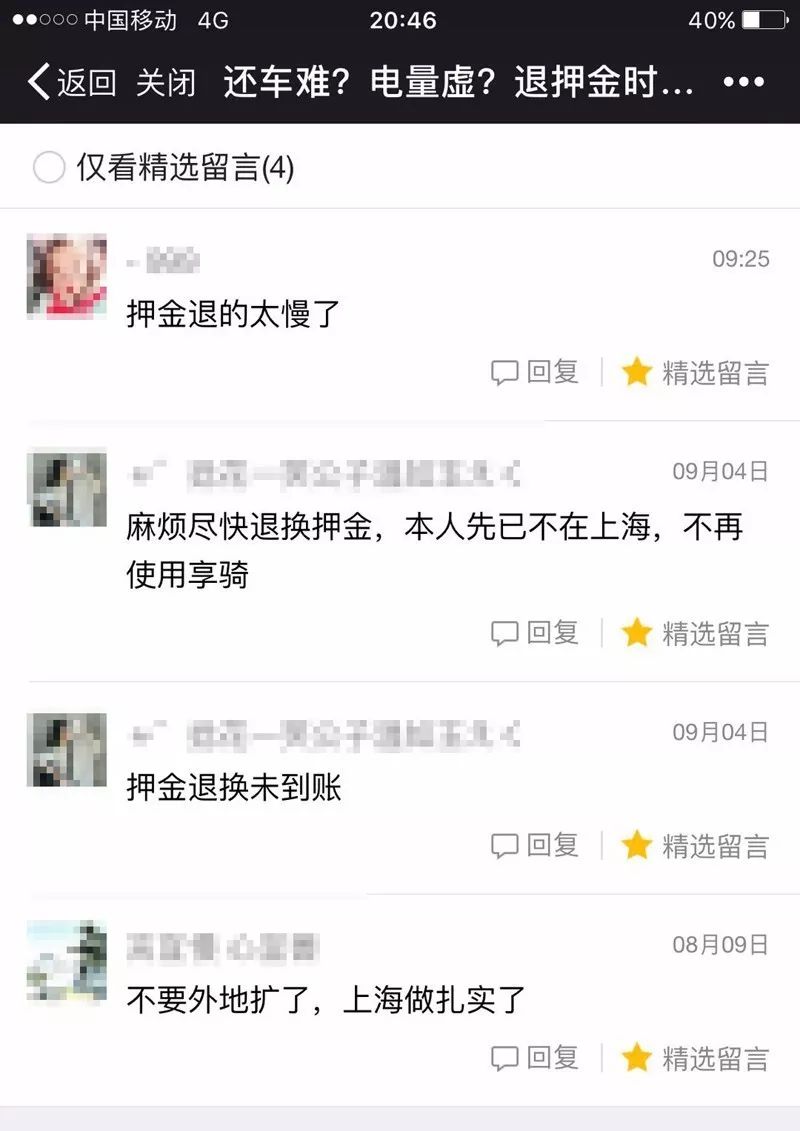The image size is (800, 1131).
Task: Click 关闭 to close the article
Action: click(x=167, y=84)
